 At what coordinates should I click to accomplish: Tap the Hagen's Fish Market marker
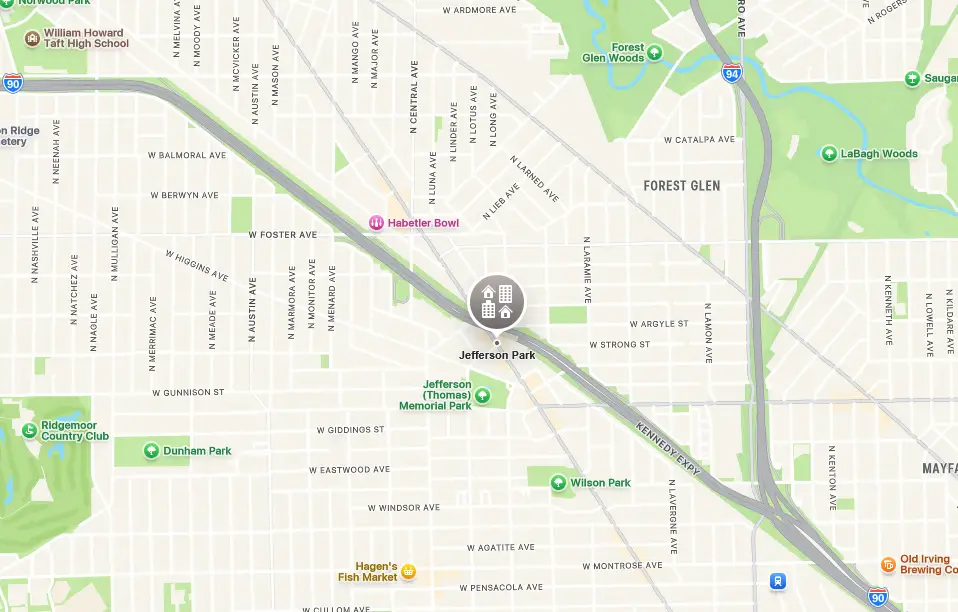click(x=408, y=572)
